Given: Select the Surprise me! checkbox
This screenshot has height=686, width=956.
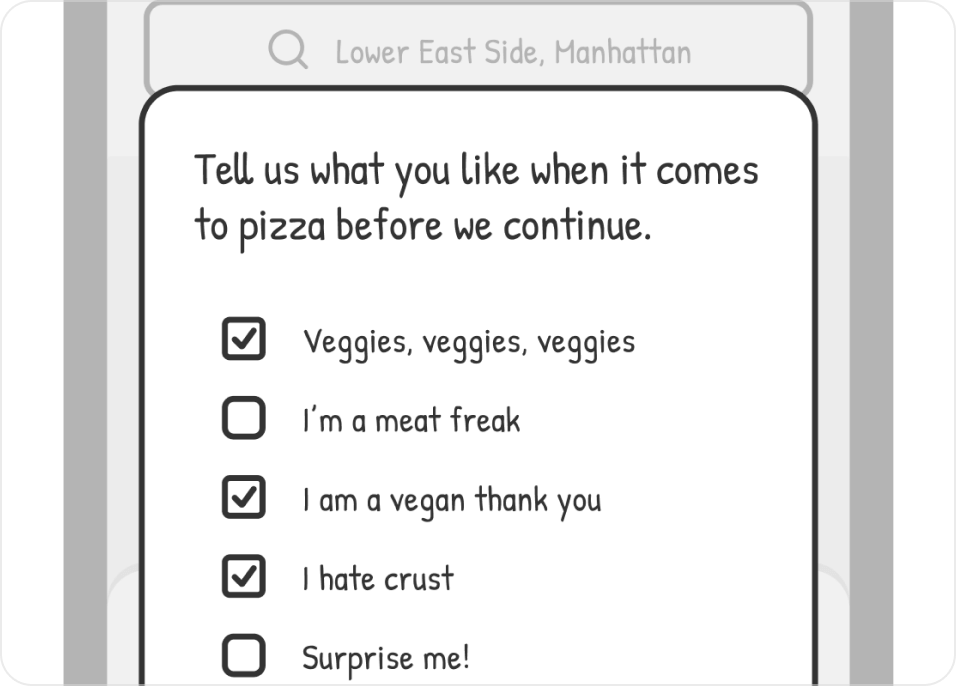Looking at the screenshot, I should point(243,656).
